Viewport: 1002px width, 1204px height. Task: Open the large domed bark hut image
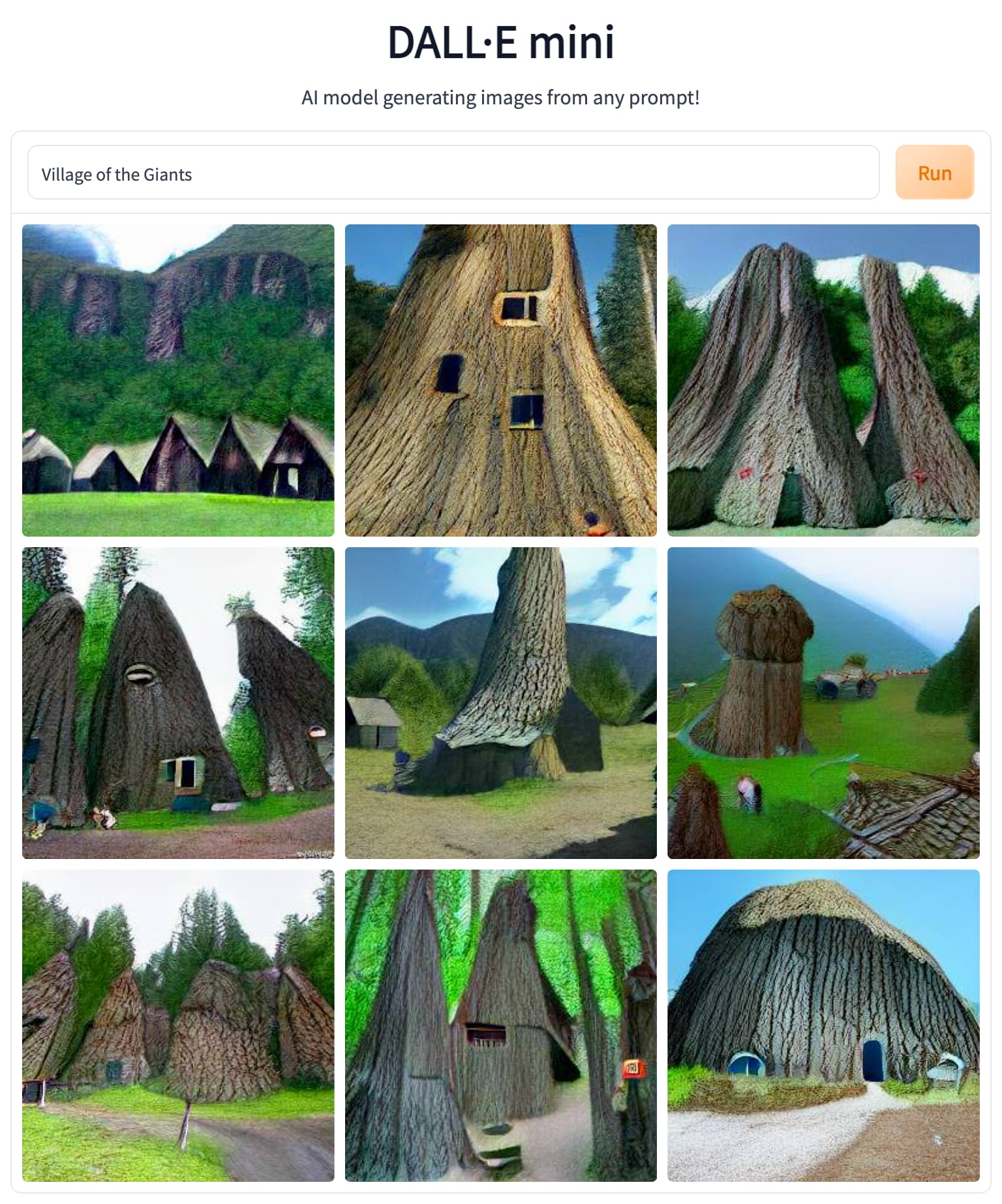[823, 1025]
